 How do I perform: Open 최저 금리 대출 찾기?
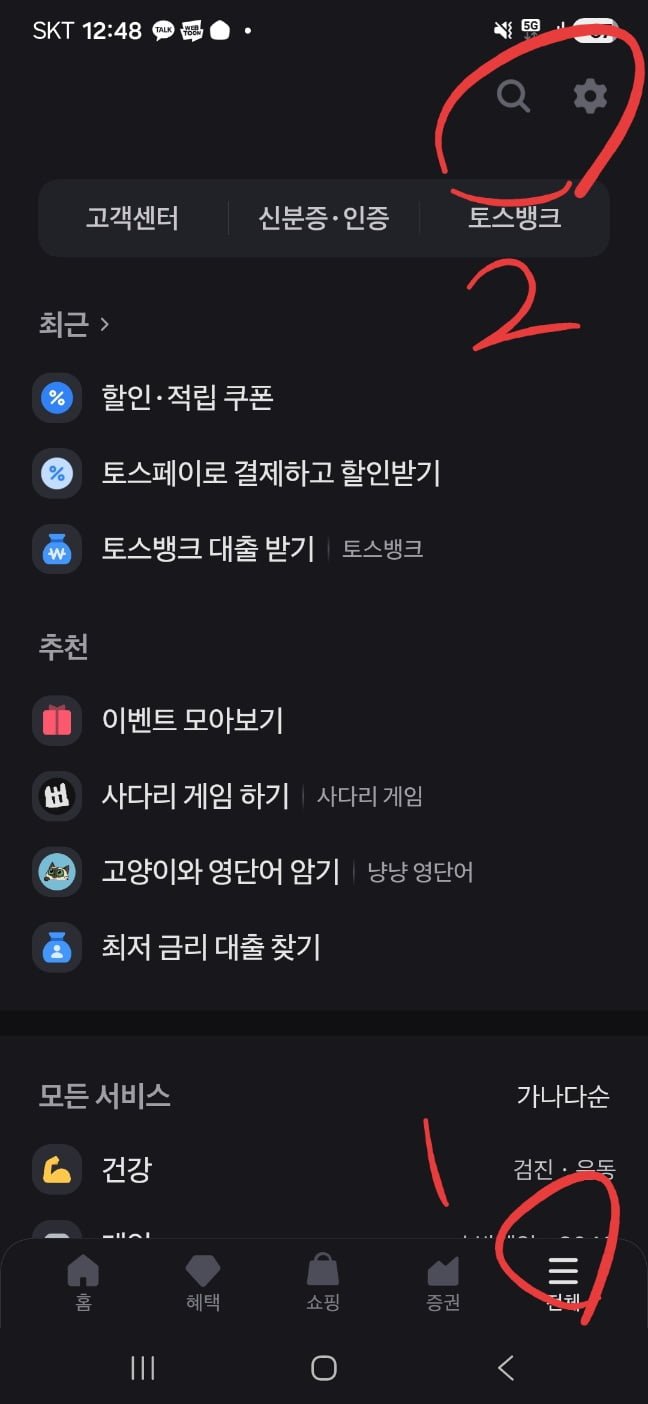point(210,948)
